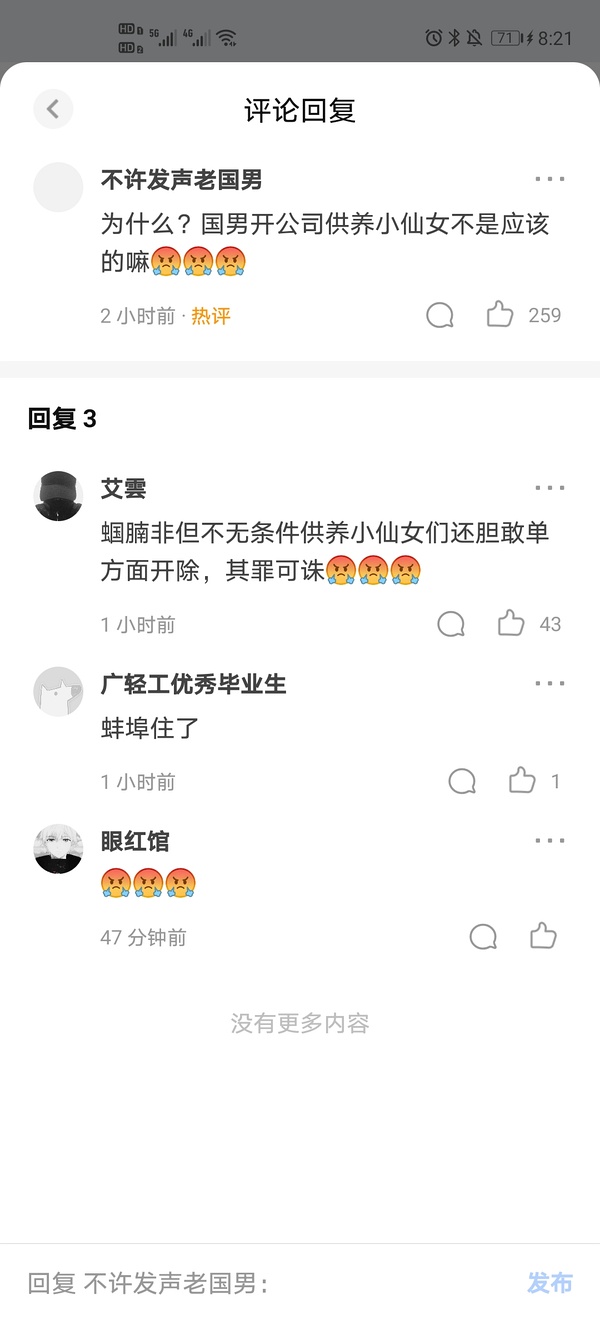Focus the reply input field at bottom

(260, 1283)
